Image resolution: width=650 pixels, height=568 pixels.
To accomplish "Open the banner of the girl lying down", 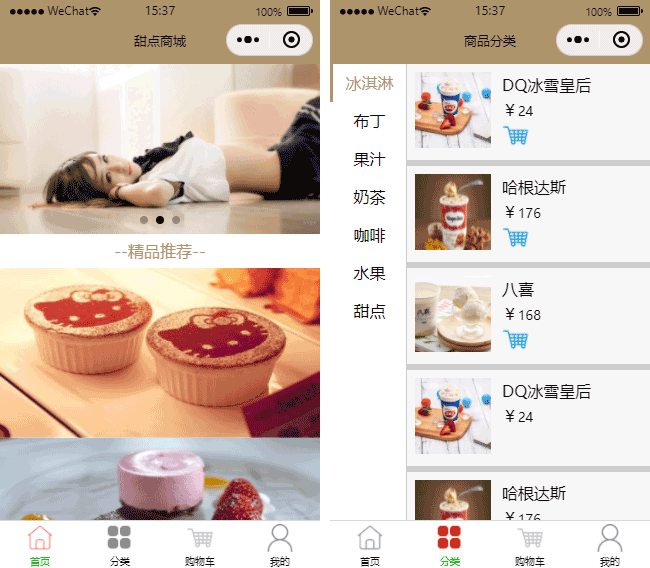I will pyautogui.click(x=160, y=148).
